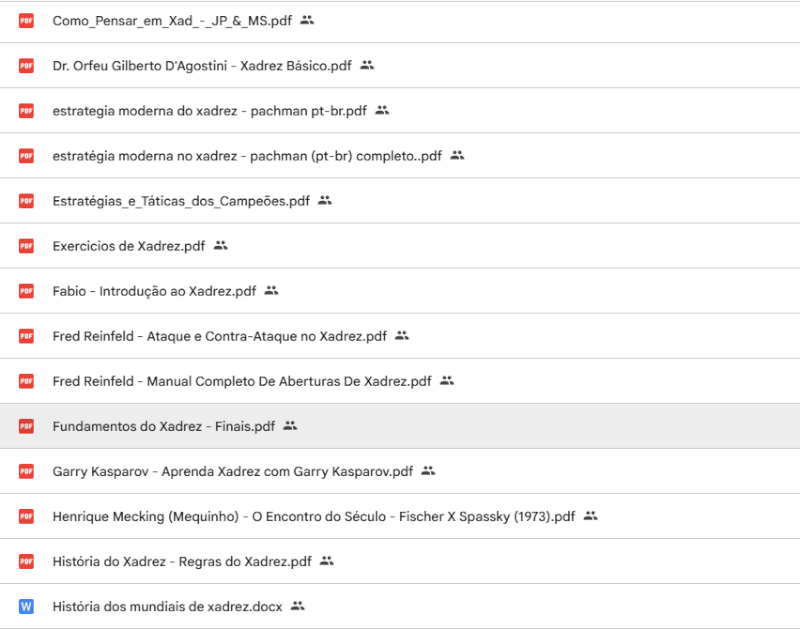Open Dr. Orfeu Gilberto D'Agostini Xadrez Básico file
This screenshot has width=800, height=630.
point(202,65)
